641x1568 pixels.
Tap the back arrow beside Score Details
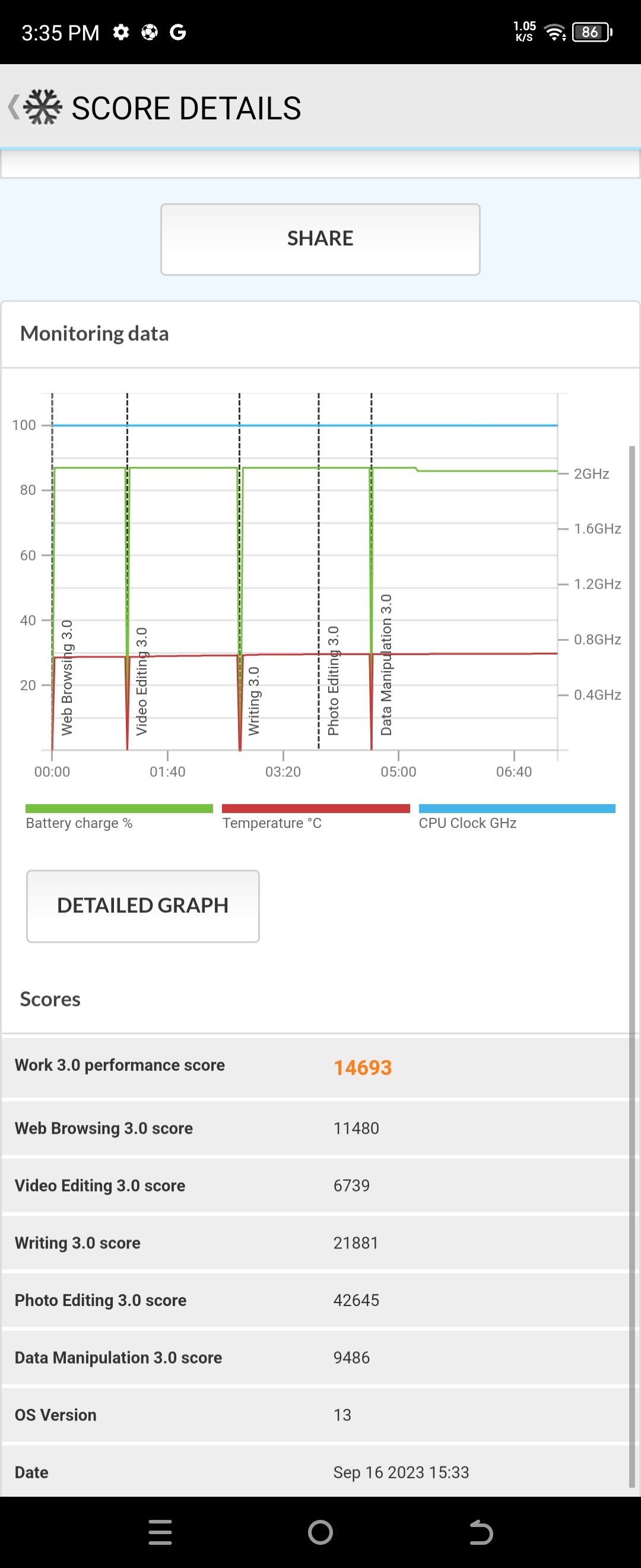tap(14, 106)
